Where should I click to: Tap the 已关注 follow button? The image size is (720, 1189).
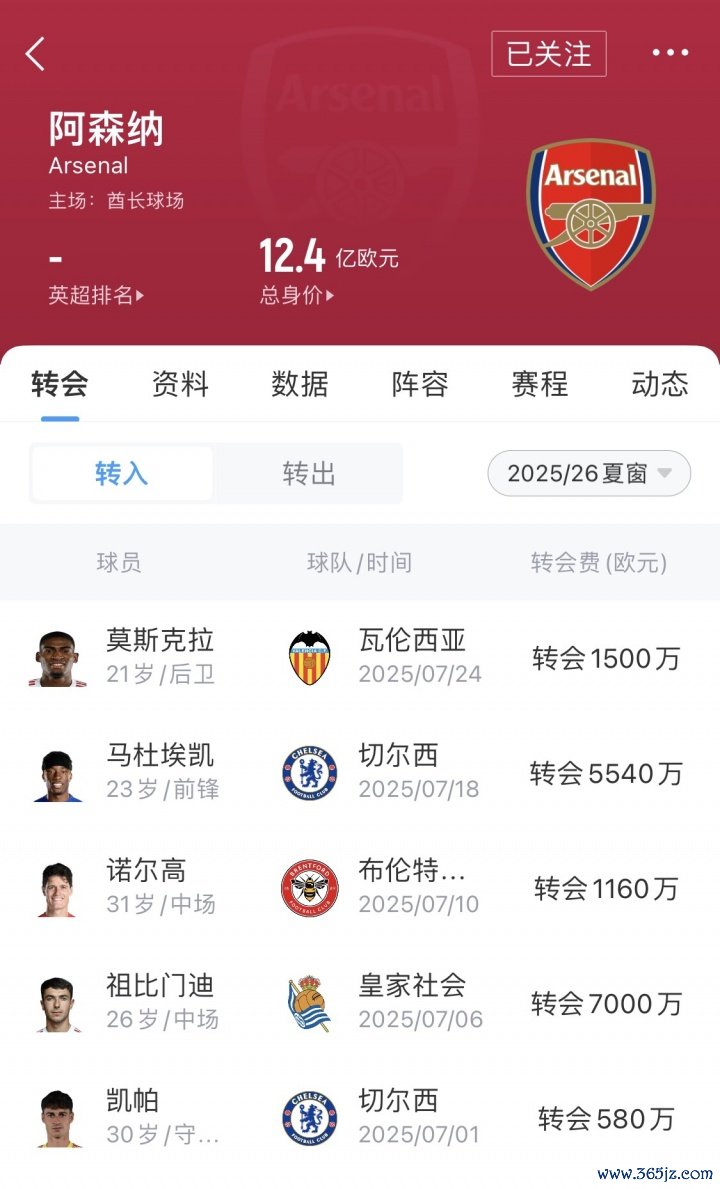(548, 53)
